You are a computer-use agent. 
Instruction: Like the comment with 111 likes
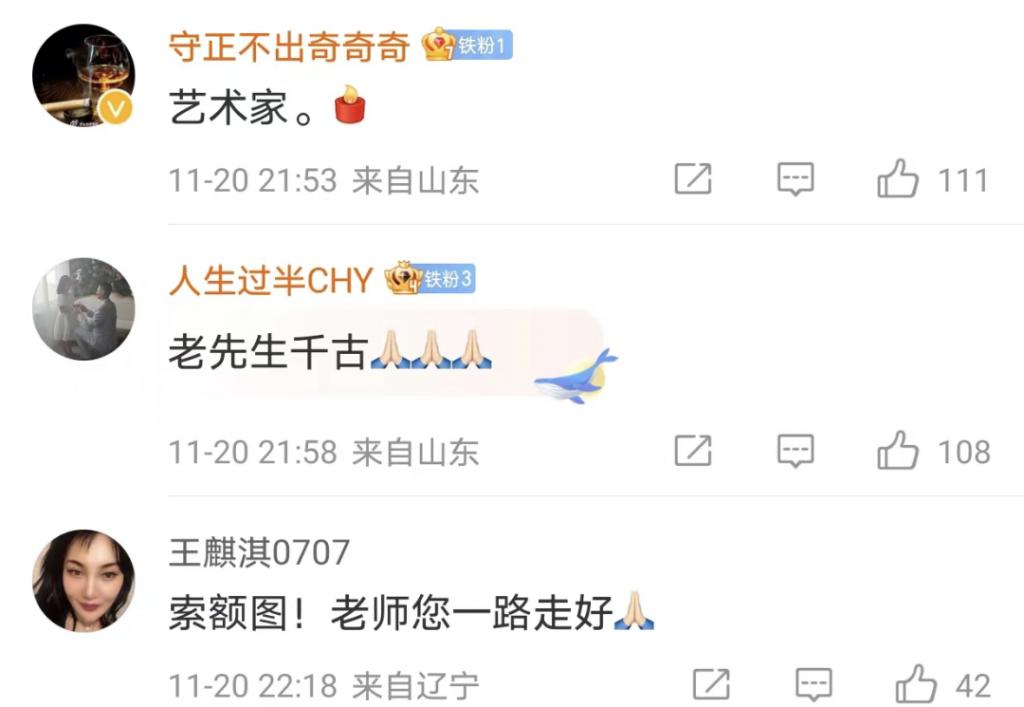click(x=898, y=180)
